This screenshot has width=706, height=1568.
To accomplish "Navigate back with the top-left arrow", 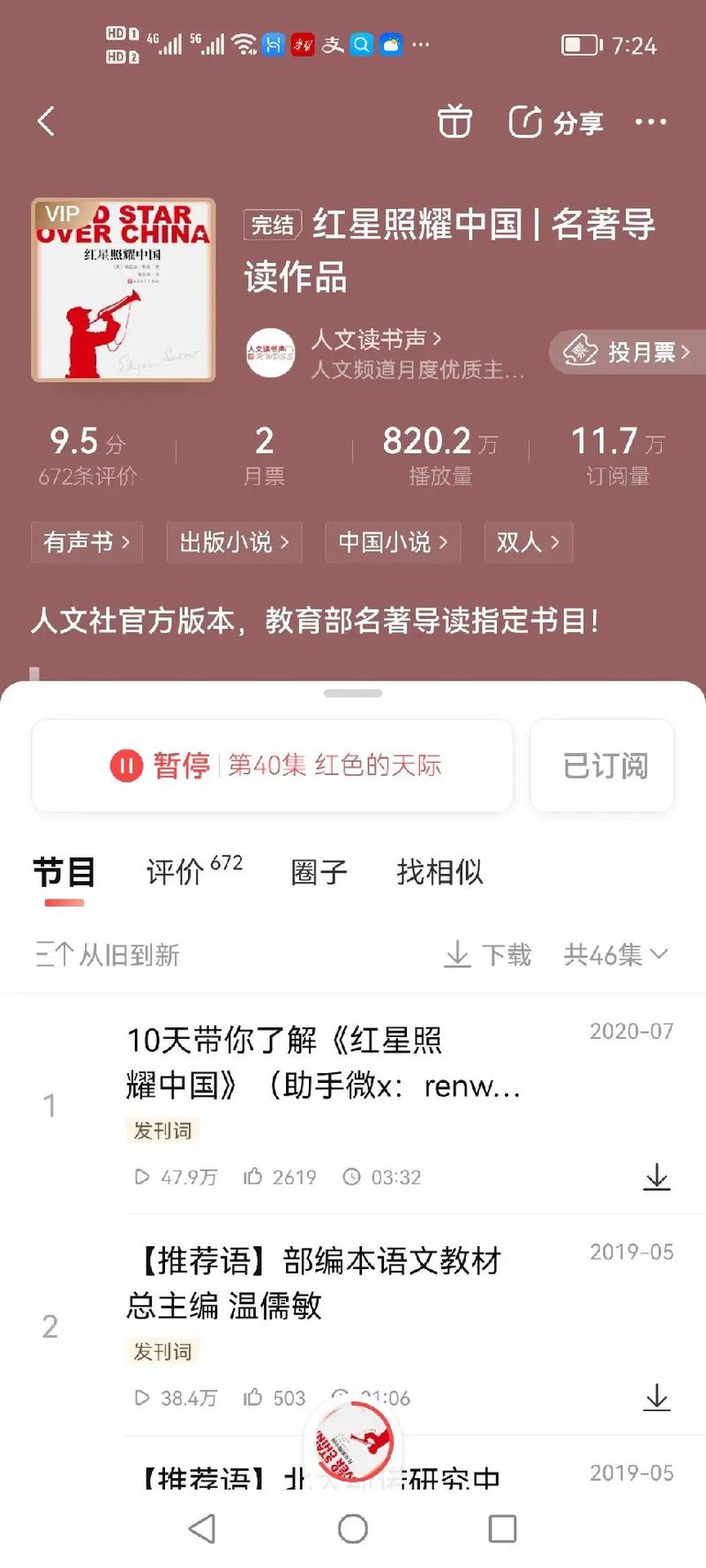I will [x=46, y=122].
